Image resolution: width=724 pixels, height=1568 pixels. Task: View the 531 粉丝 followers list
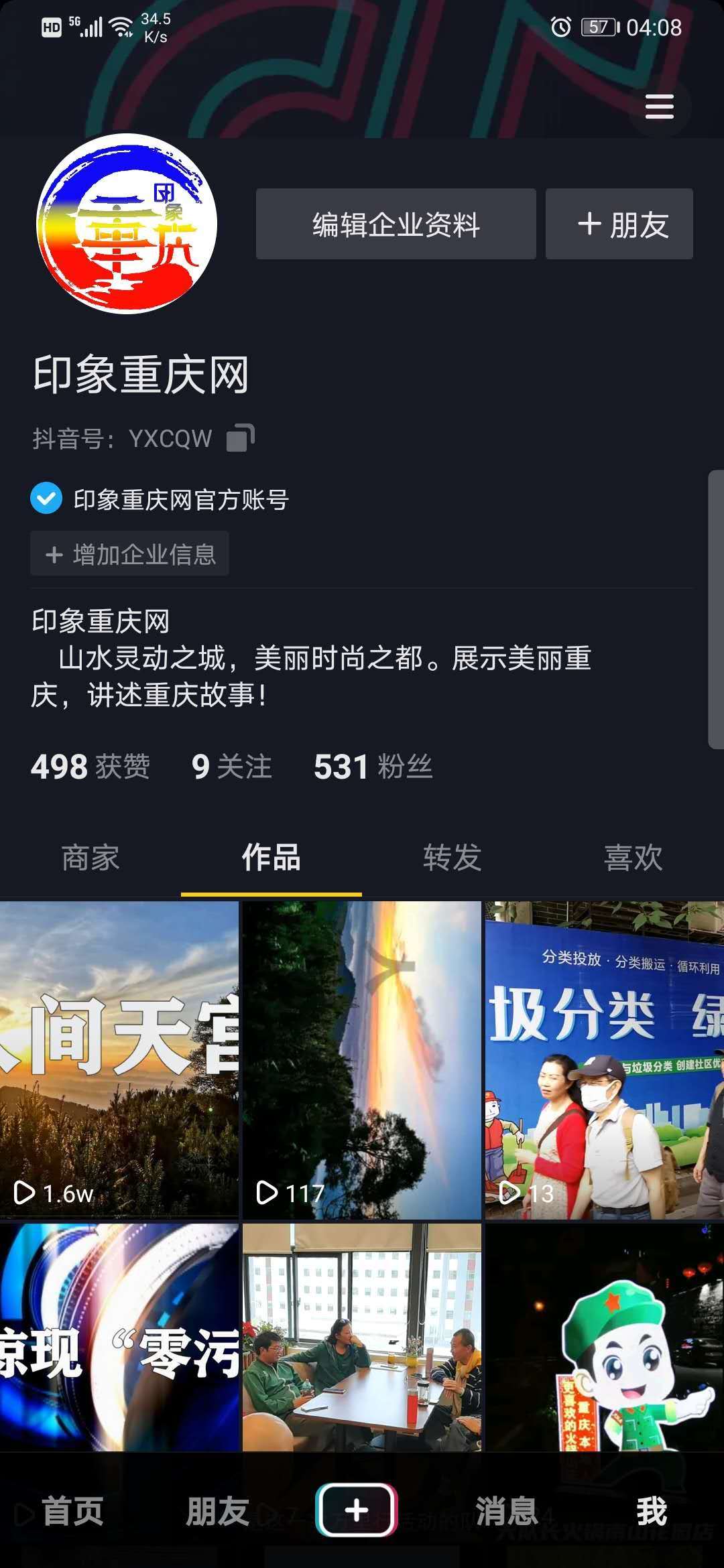pyautogui.click(x=373, y=767)
